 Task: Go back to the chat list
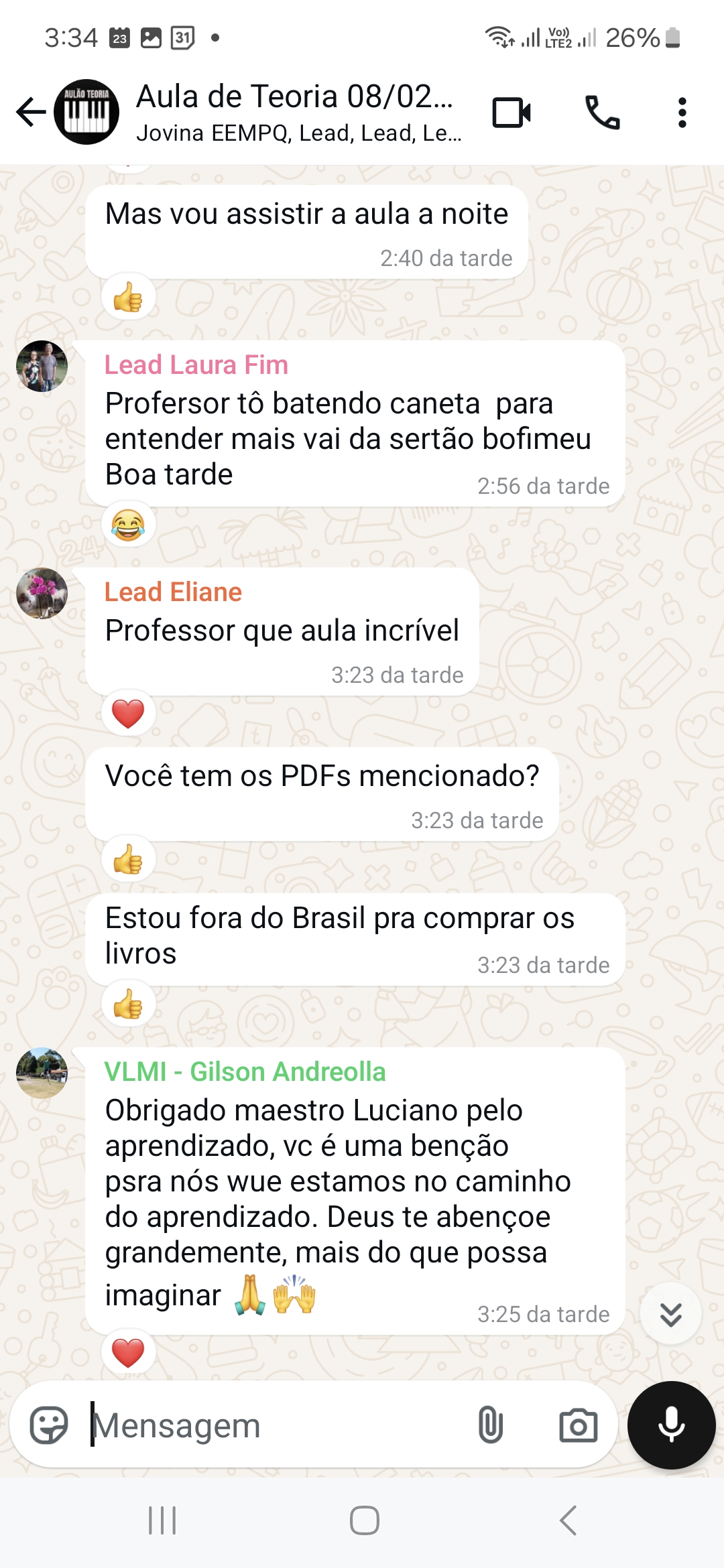click(x=31, y=112)
